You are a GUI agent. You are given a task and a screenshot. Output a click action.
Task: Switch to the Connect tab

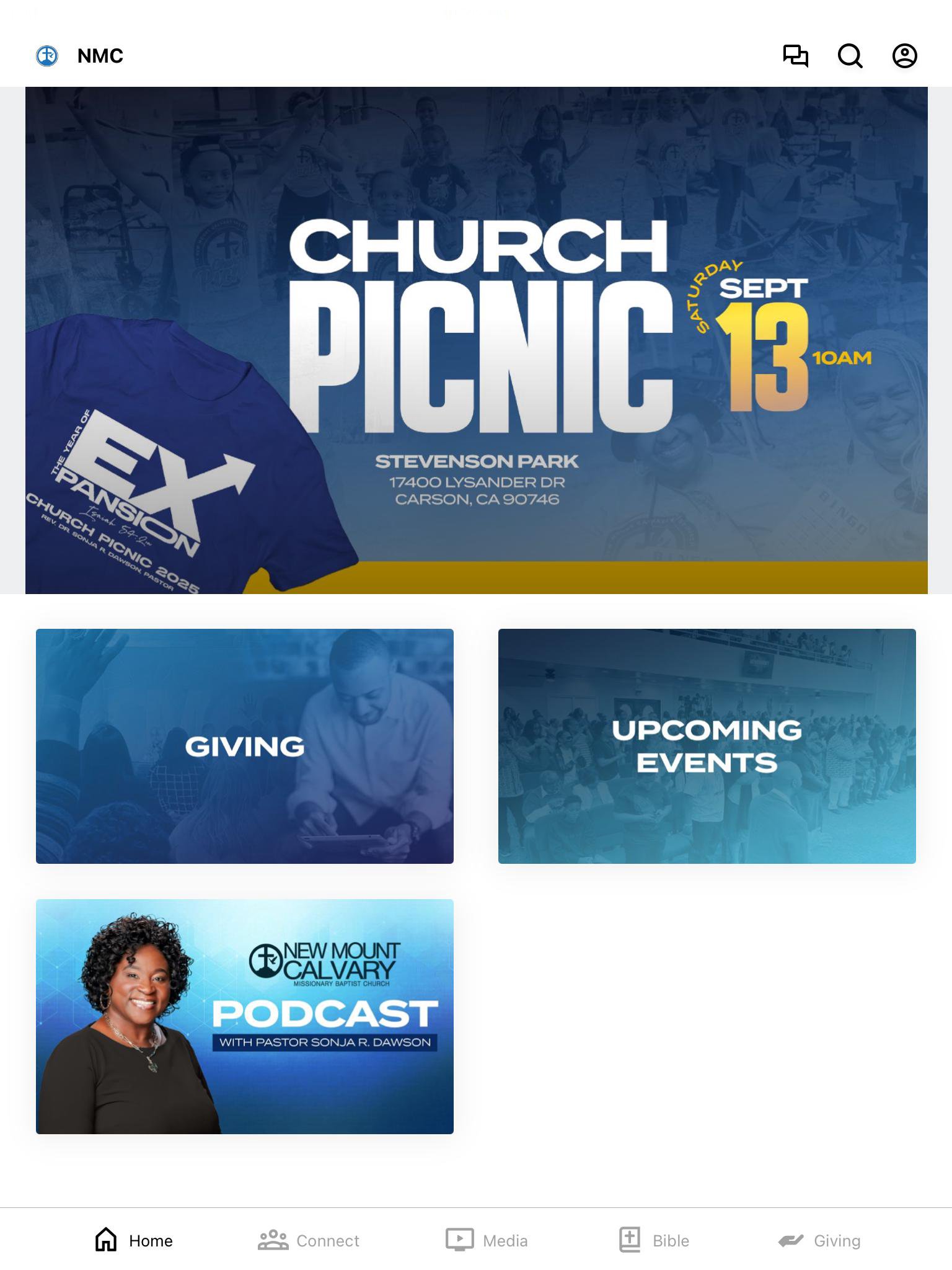309,1240
